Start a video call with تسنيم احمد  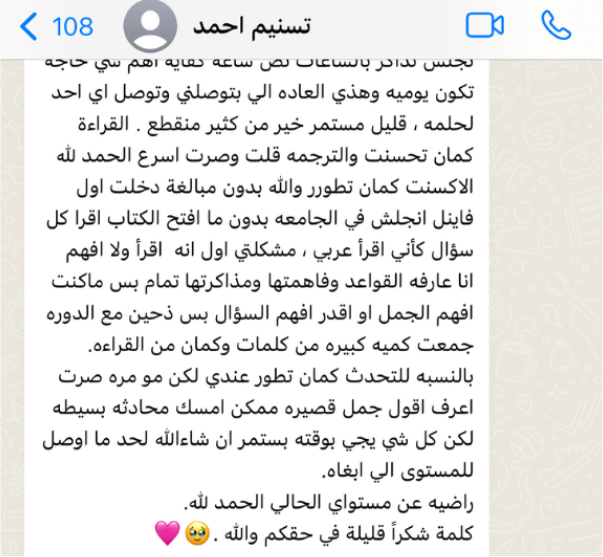(x=485, y=25)
